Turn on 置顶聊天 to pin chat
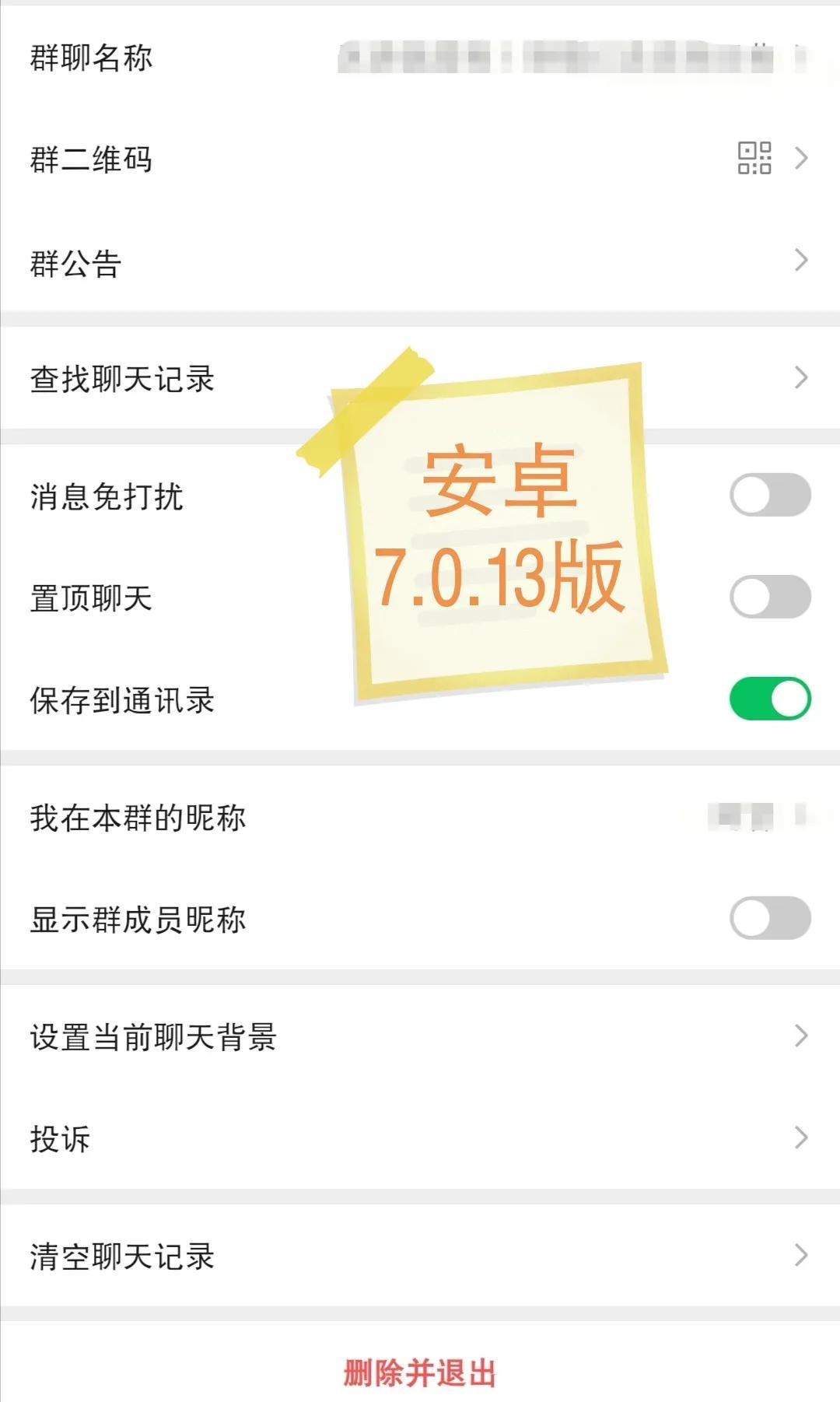Screen dimensions: 840x1402 pos(769,597)
